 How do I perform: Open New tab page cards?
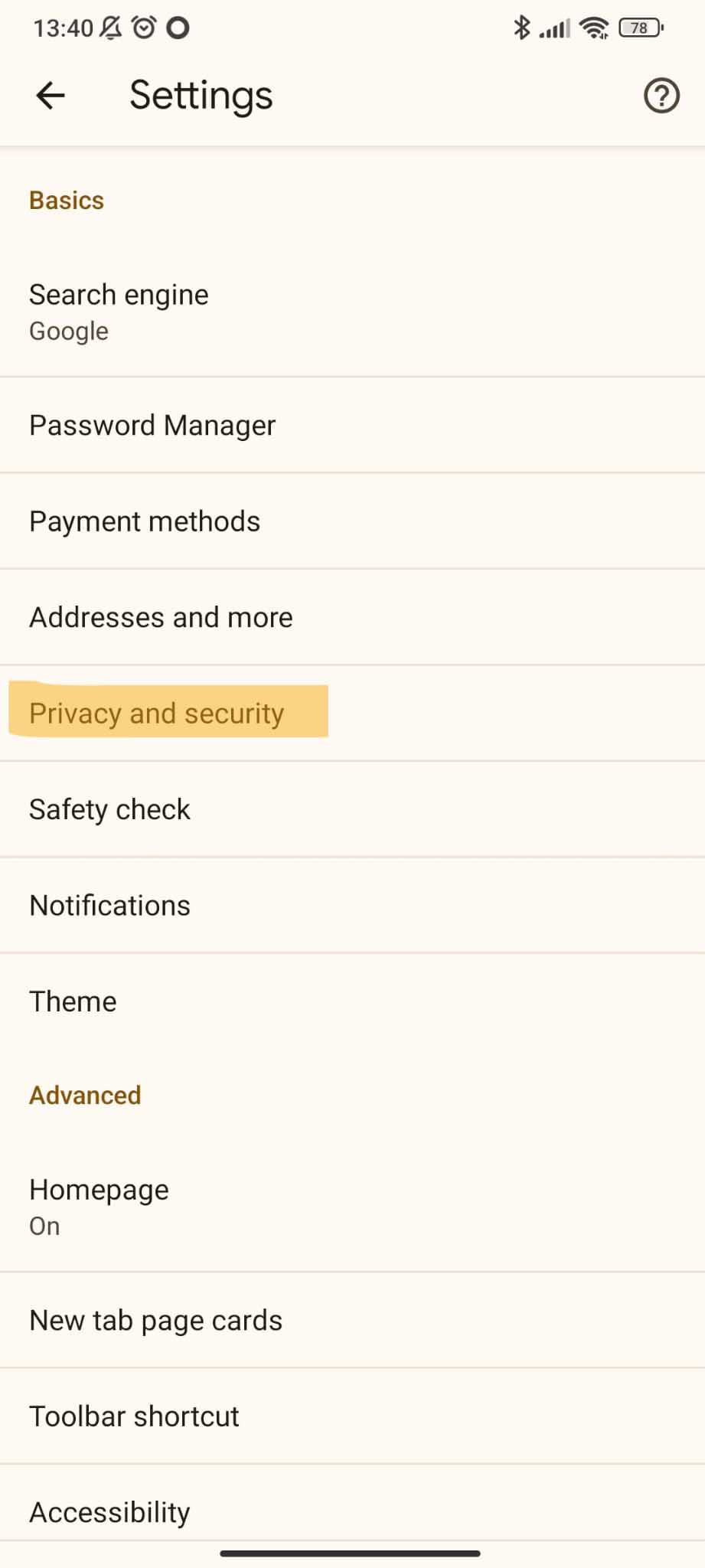(156, 1320)
